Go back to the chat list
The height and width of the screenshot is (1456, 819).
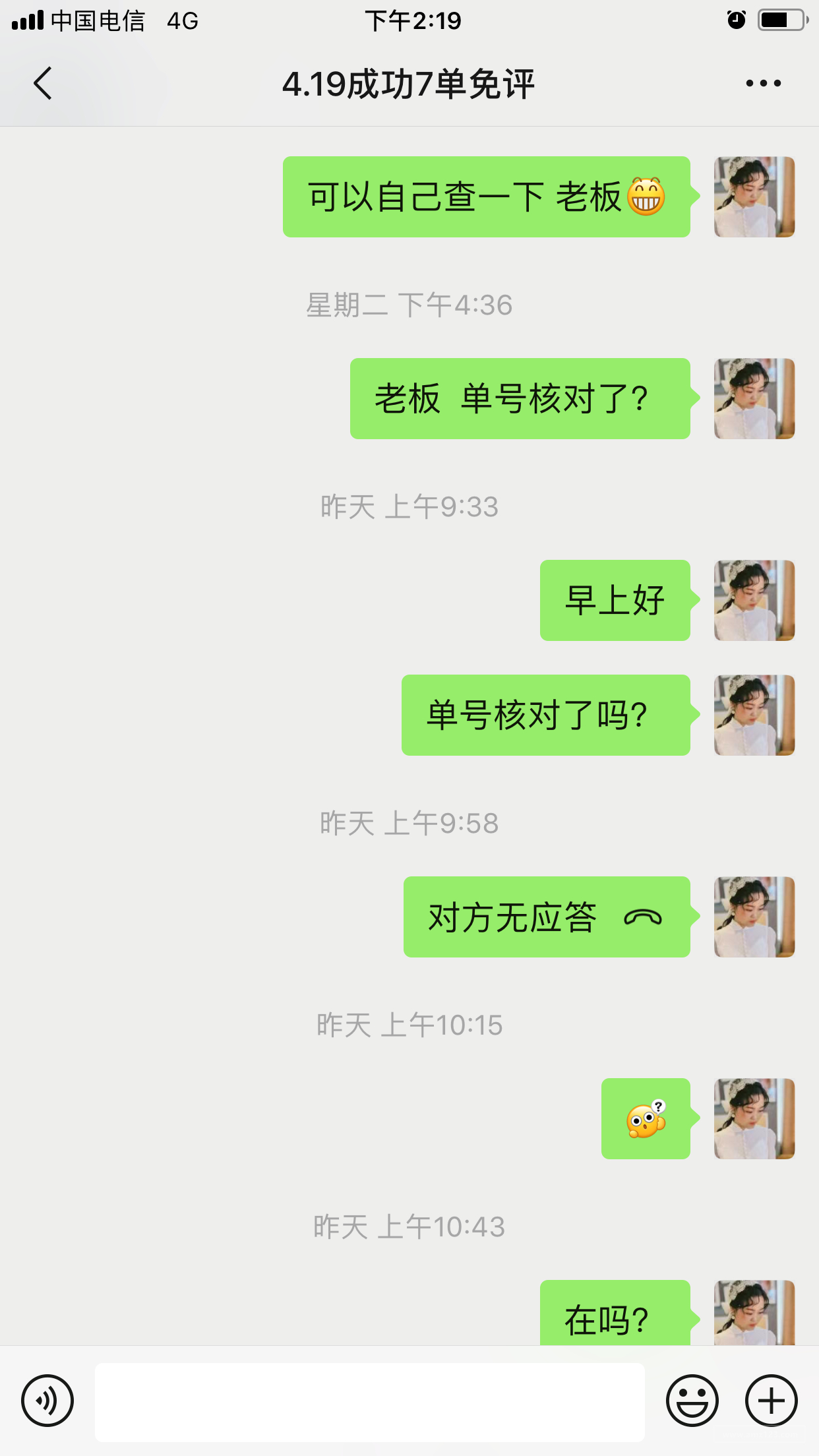(x=43, y=84)
